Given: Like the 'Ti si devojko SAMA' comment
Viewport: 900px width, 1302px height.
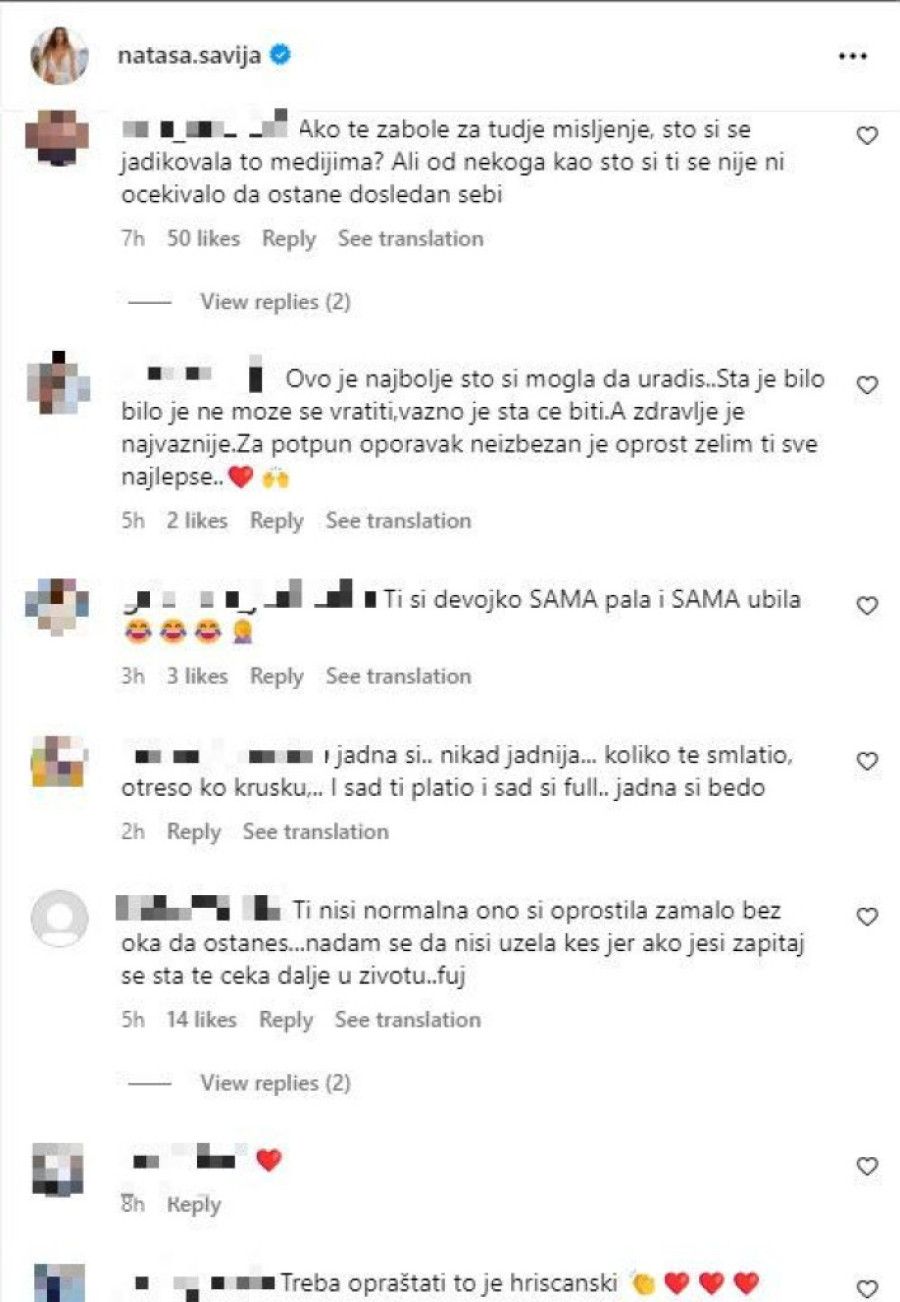Looking at the screenshot, I should pyautogui.click(x=867, y=606).
